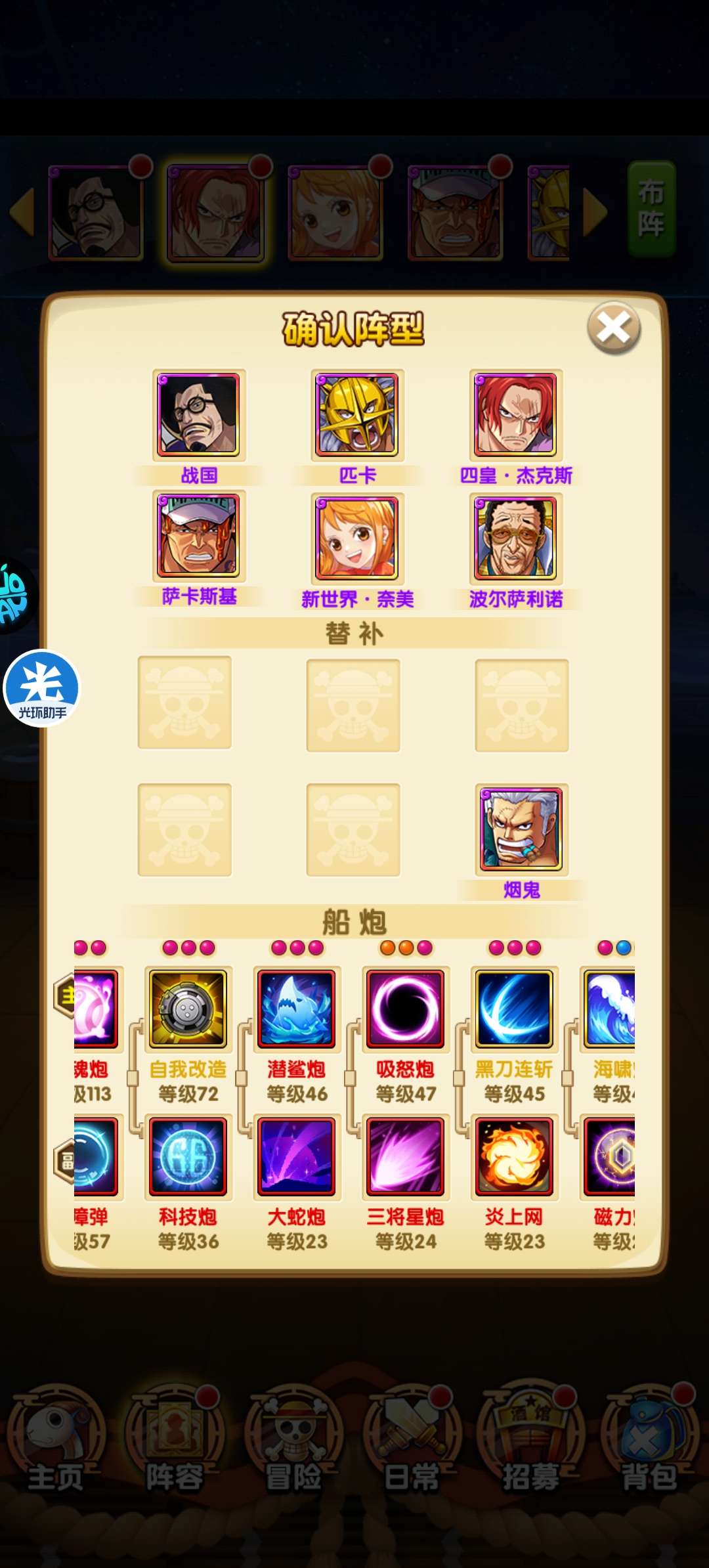Open the 潜鲨炮 cannon

click(297, 1008)
